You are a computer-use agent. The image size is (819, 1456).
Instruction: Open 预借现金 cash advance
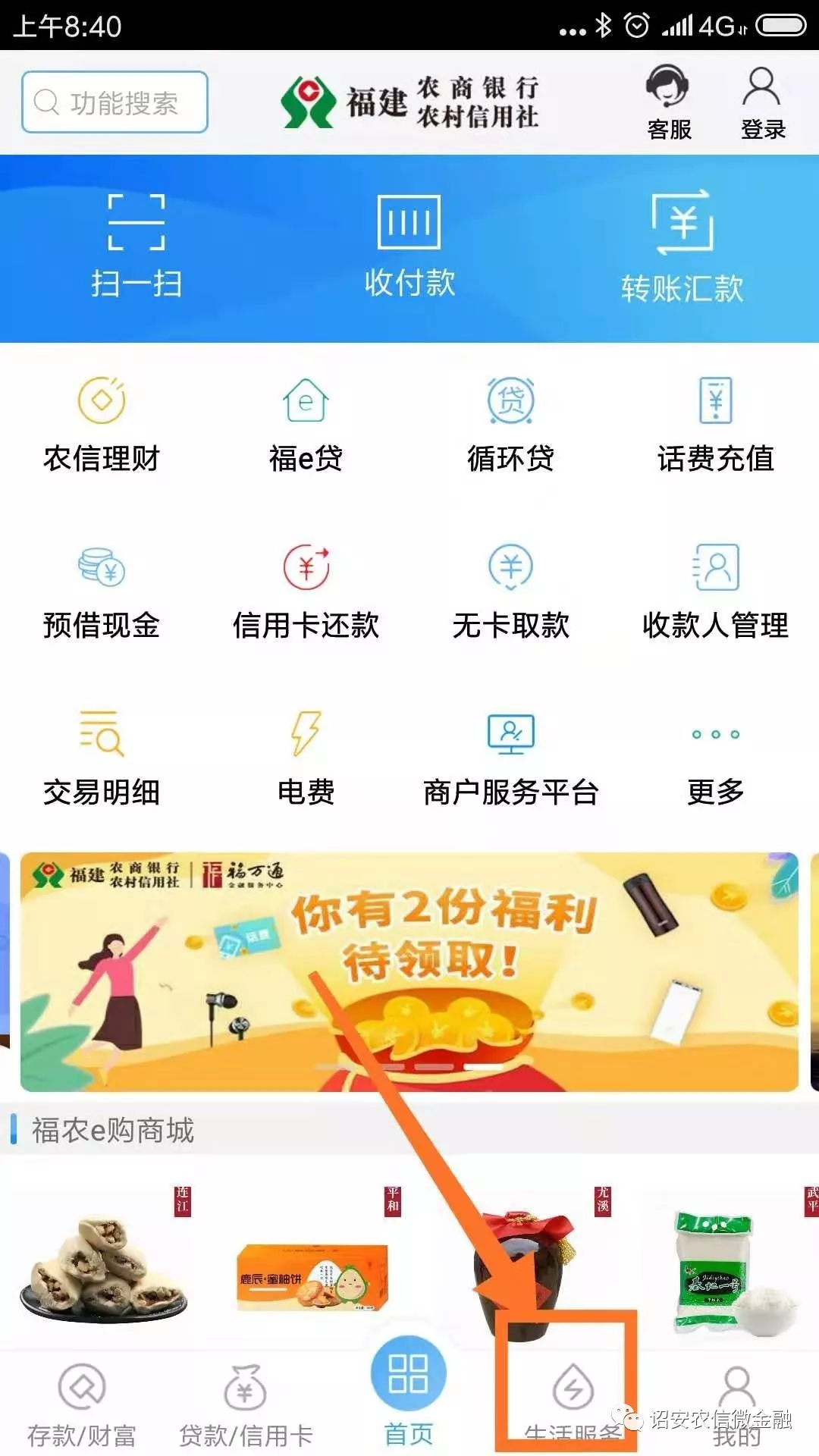tap(102, 591)
